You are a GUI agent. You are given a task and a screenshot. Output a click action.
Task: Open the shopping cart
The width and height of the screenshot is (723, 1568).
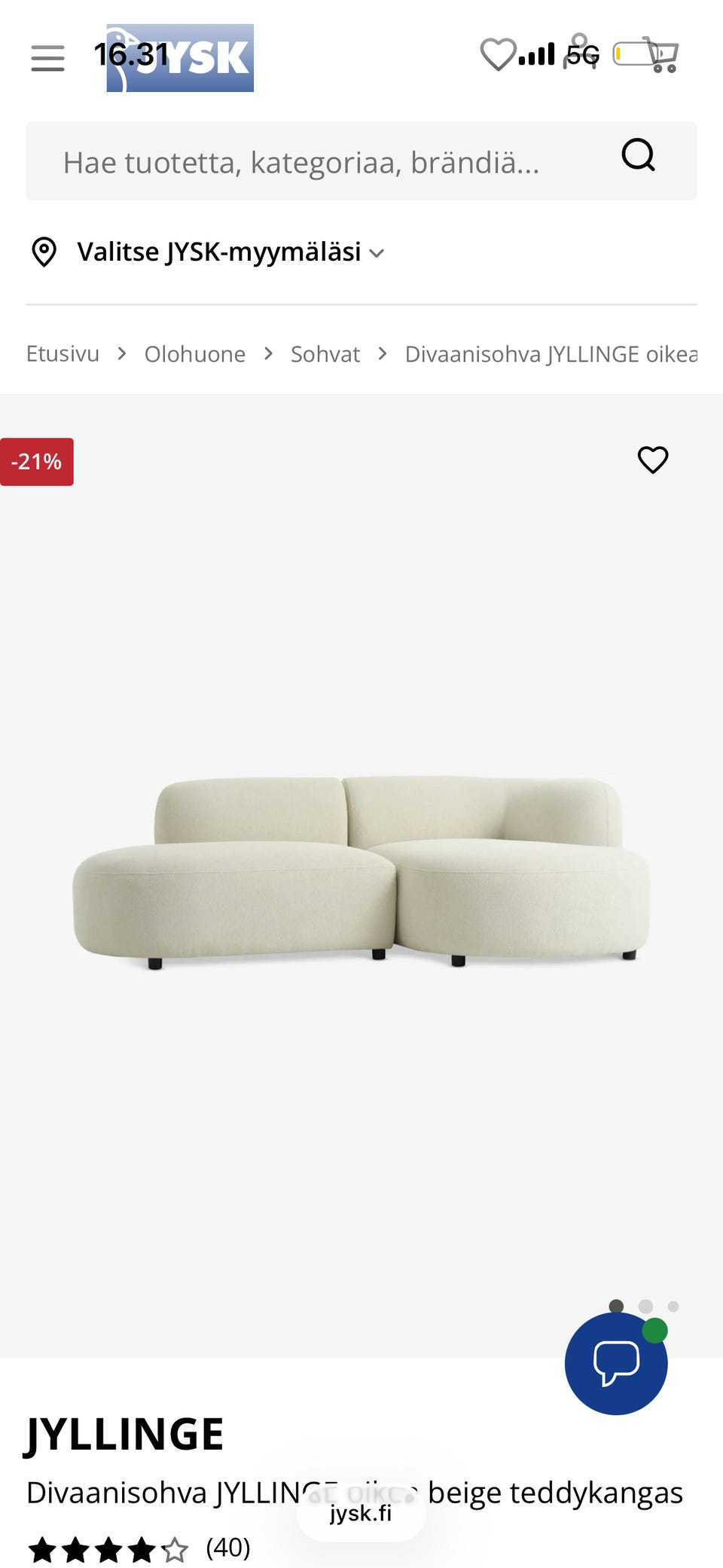click(662, 55)
